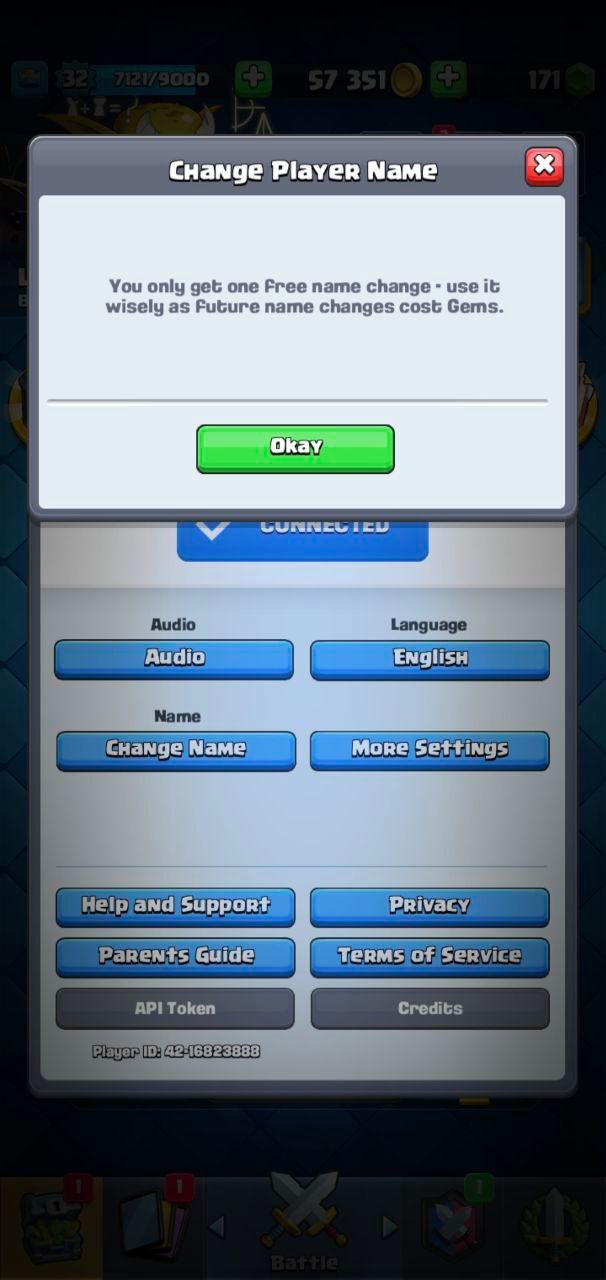Viewport: 606px width, 1280px height.
Task: Open the Parents Guide
Action: pyautogui.click(x=175, y=956)
